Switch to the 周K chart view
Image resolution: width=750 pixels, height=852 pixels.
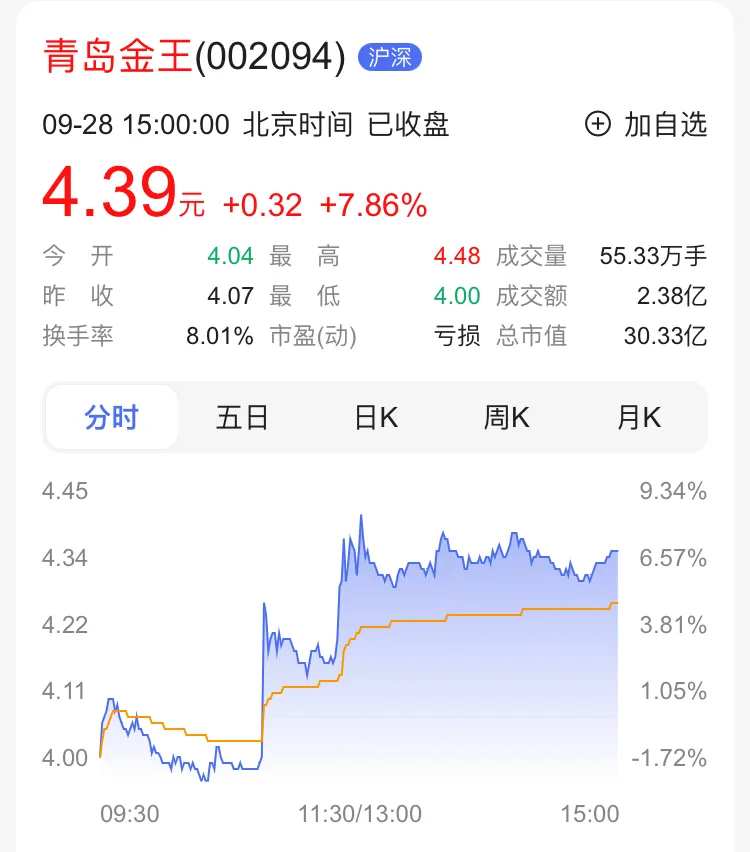507,417
